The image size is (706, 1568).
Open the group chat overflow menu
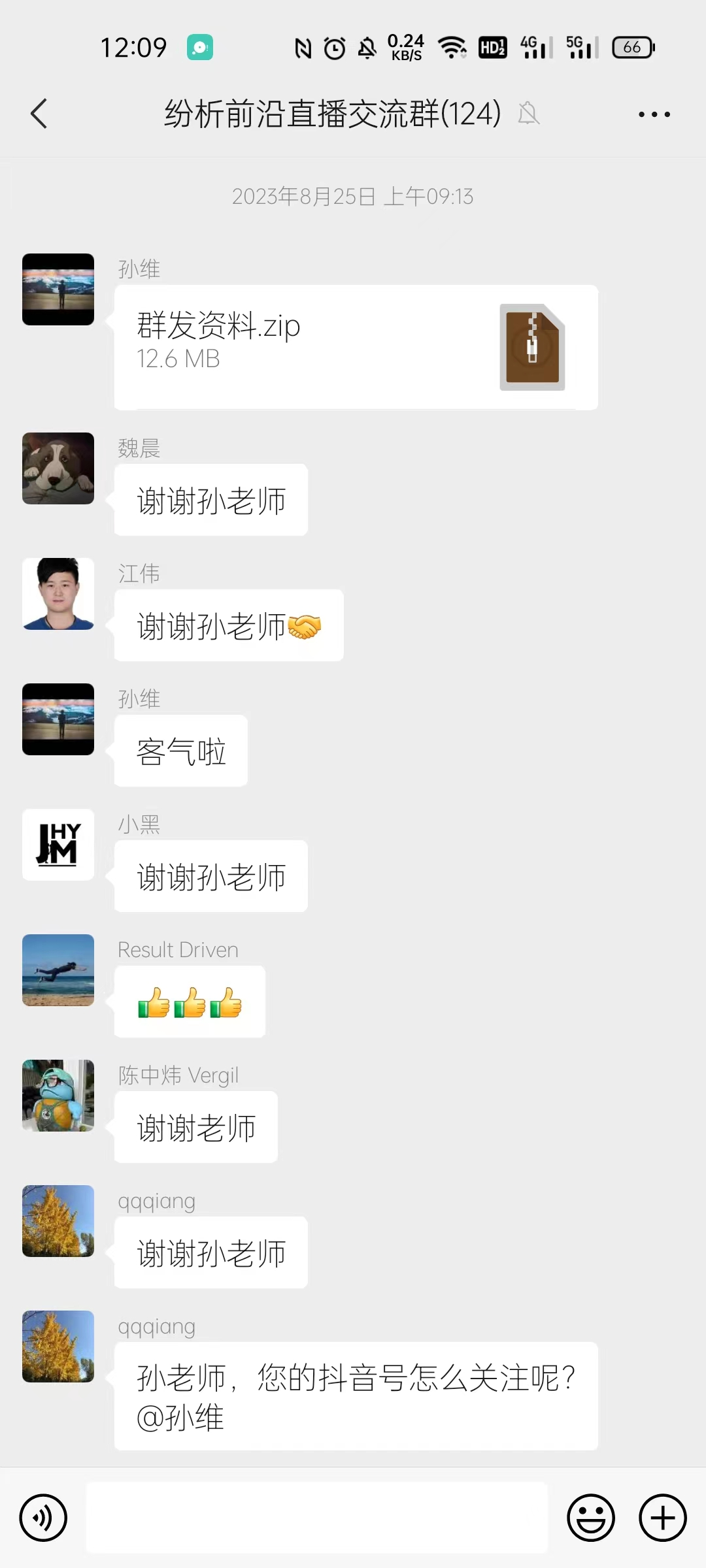click(654, 114)
